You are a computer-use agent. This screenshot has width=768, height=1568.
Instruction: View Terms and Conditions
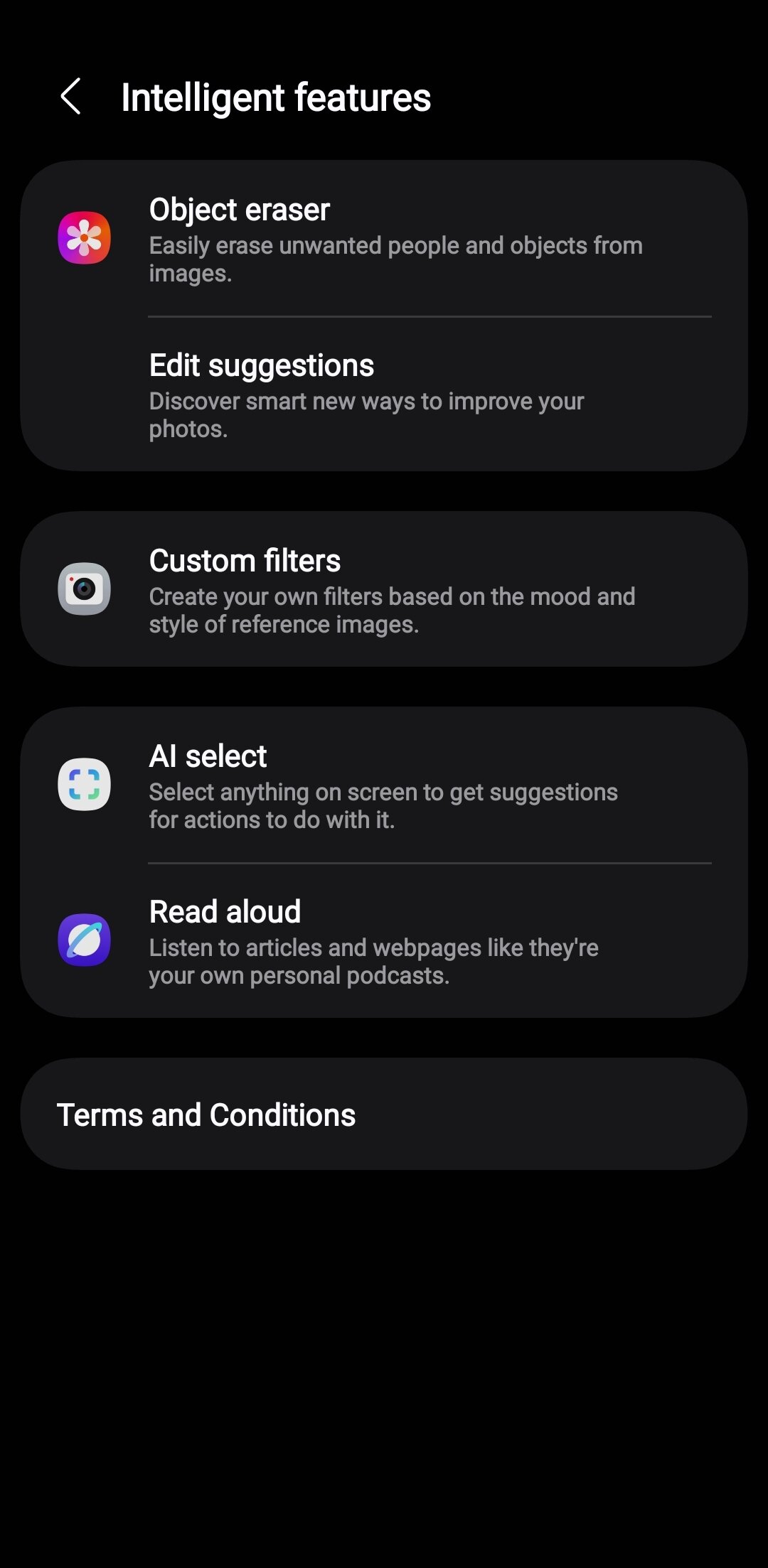click(384, 1115)
